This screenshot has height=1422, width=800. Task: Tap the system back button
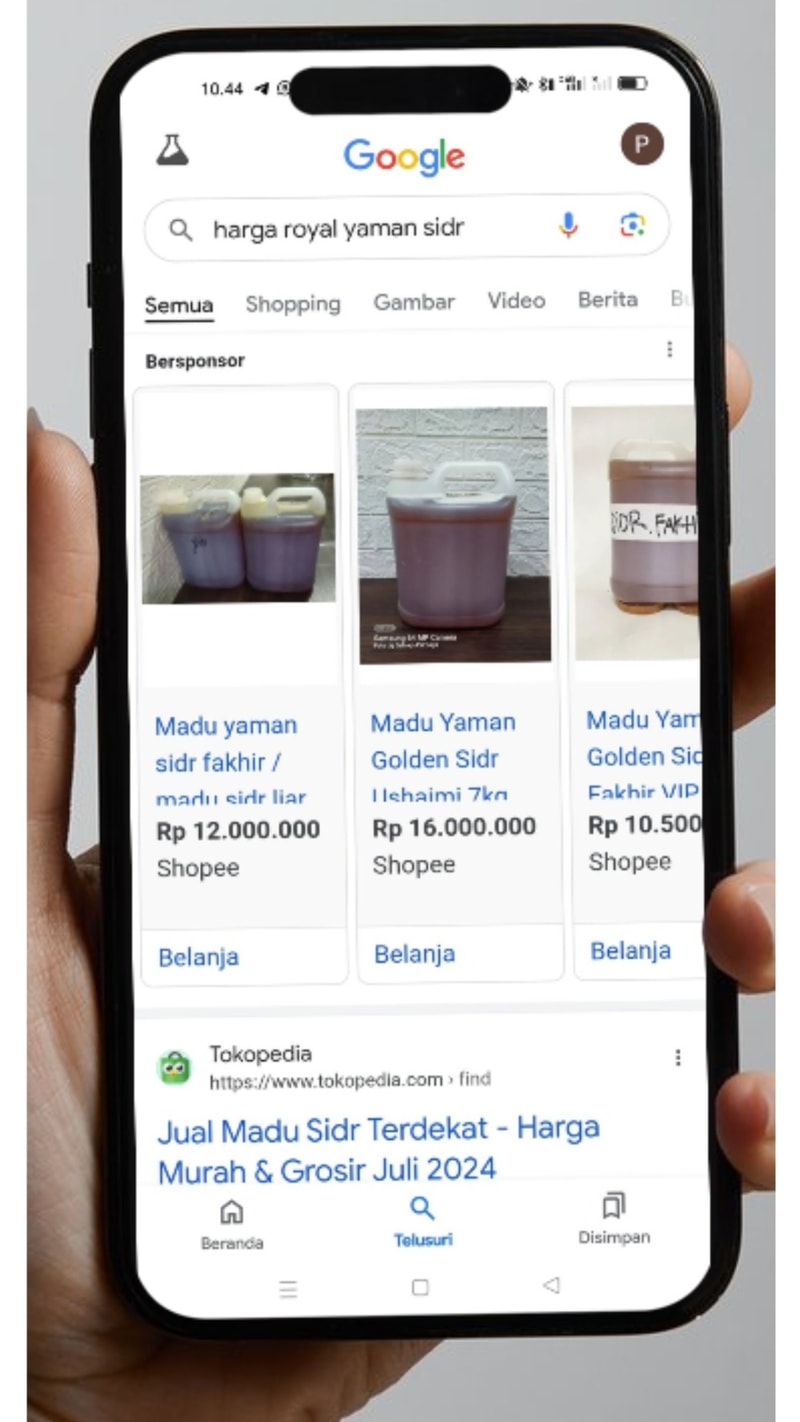point(550,1286)
